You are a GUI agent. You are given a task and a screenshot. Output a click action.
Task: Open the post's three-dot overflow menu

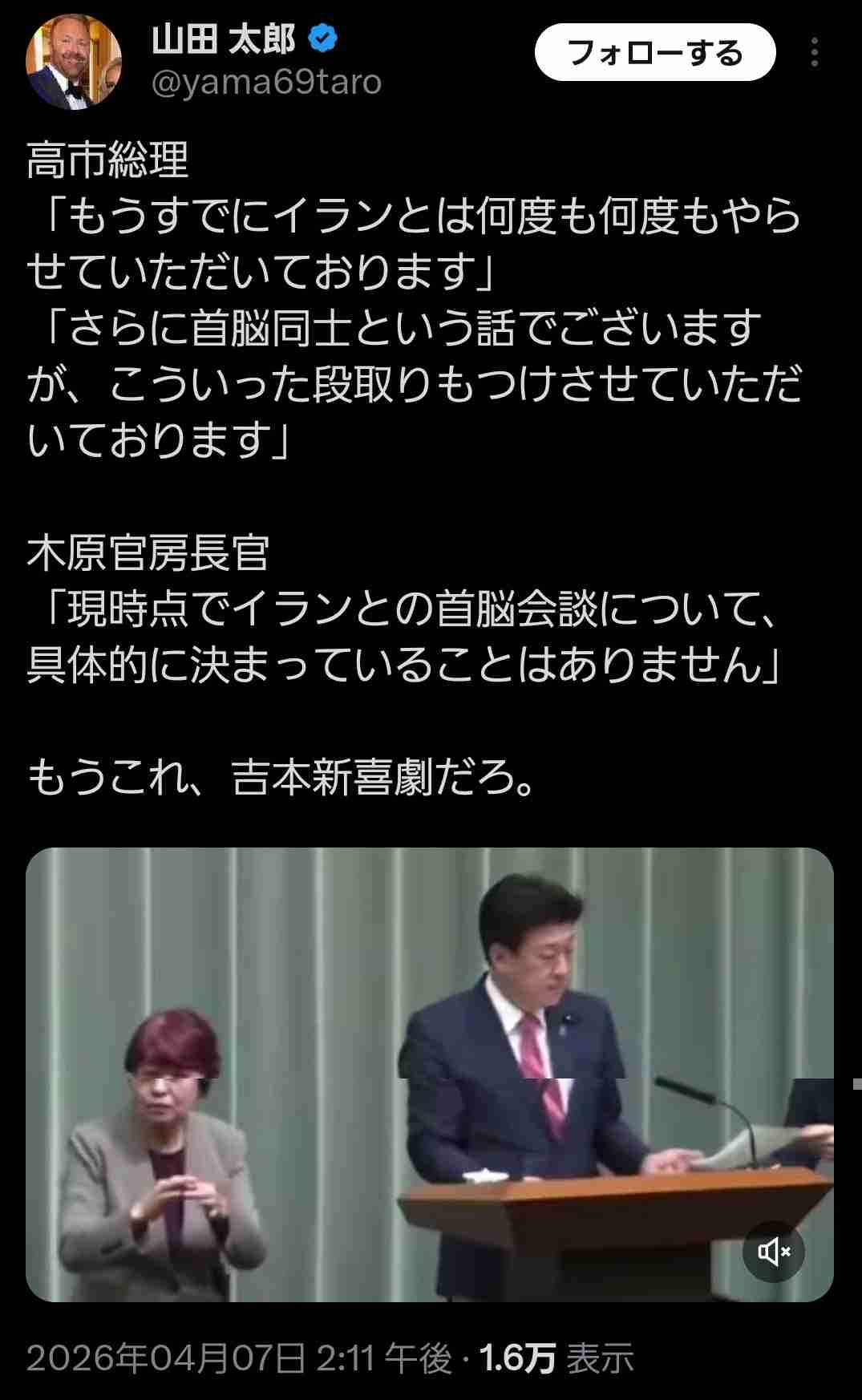click(814, 53)
